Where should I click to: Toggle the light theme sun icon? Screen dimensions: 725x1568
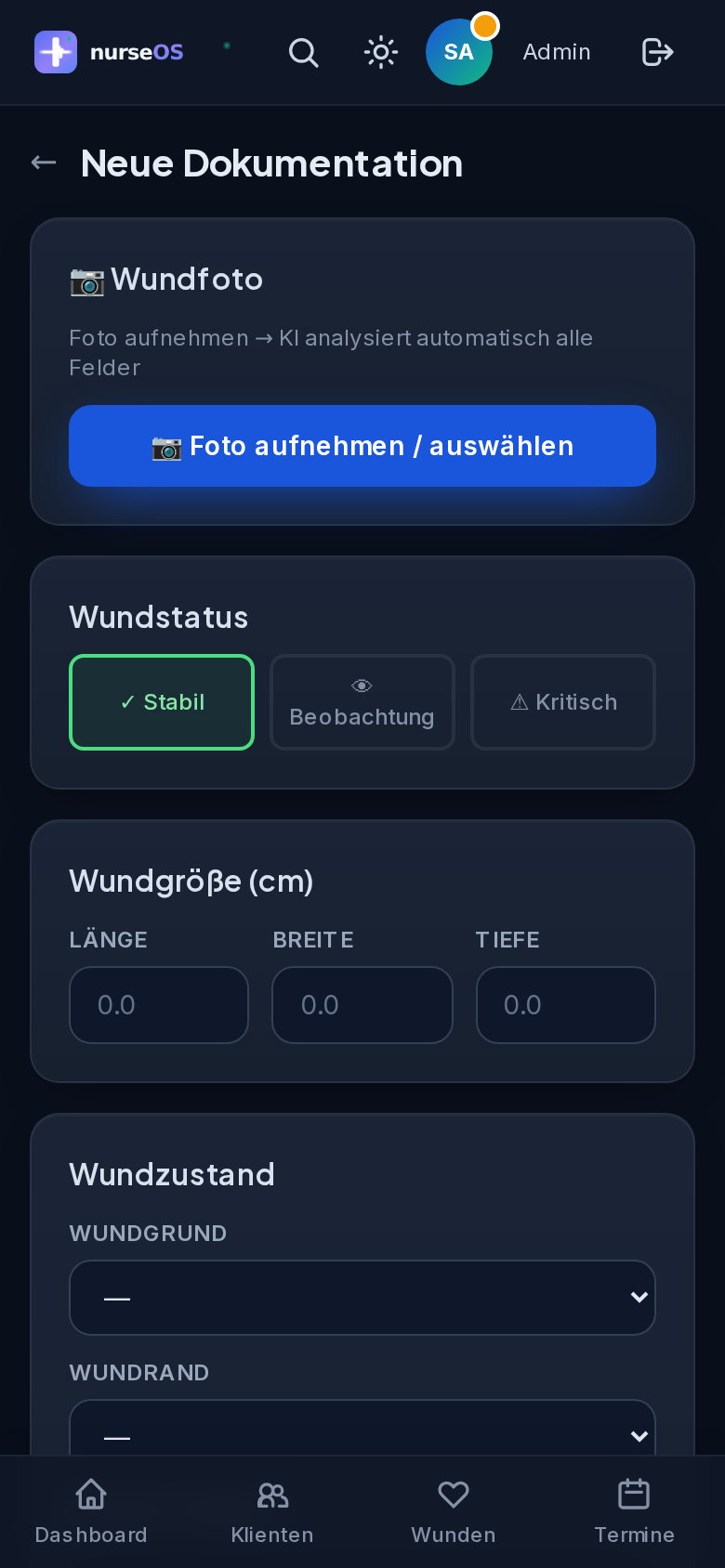point(380,53)
